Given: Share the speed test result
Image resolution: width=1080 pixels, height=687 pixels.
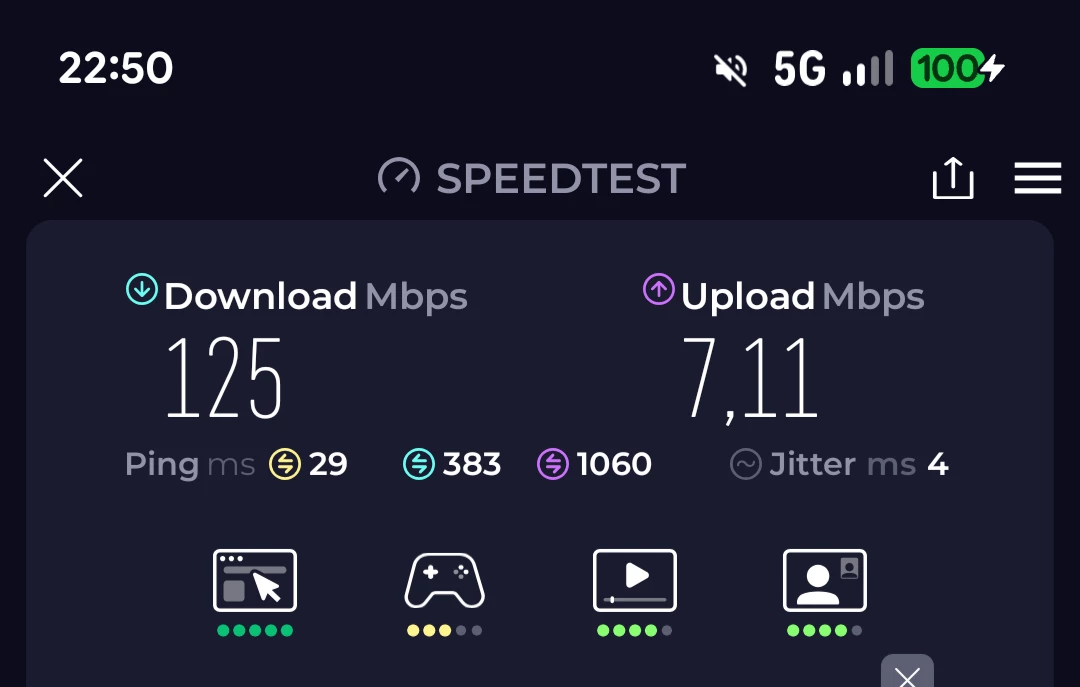Looking at the screenshot, I should pyautogui.click(x=952, y=179).
